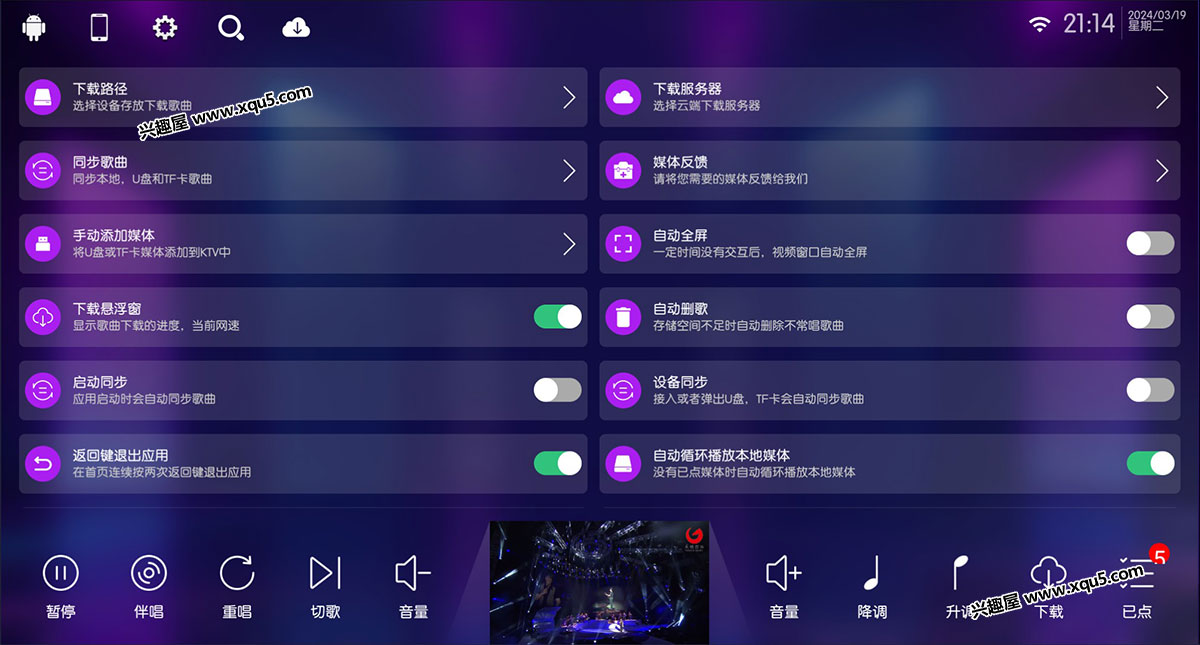Image resolution: width=1200 pixels, height=645 pixels.
Task: Skip song with 切歌 button
Action: coord(325,585)
